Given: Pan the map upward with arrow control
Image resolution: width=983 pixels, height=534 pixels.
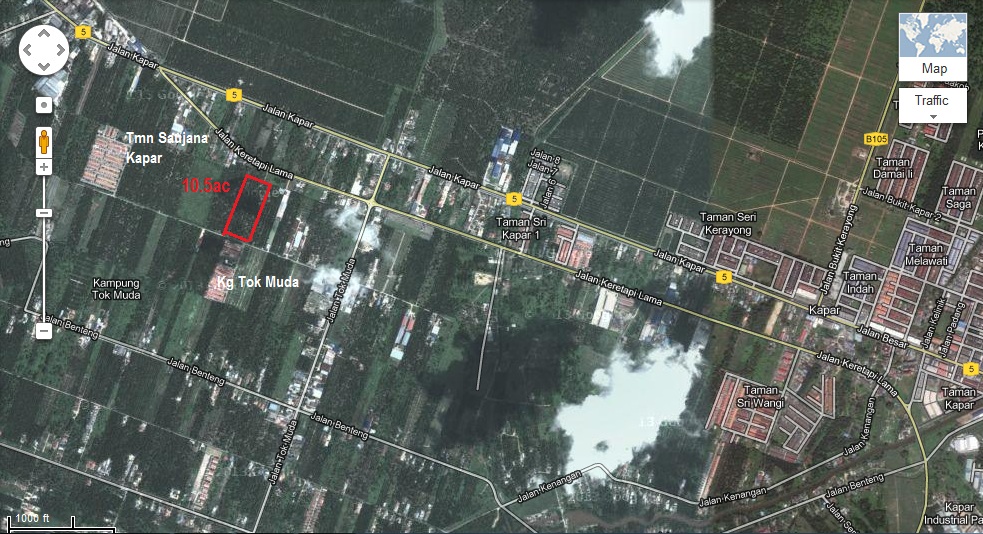Looking at the screenshot, I should point(44,33).
